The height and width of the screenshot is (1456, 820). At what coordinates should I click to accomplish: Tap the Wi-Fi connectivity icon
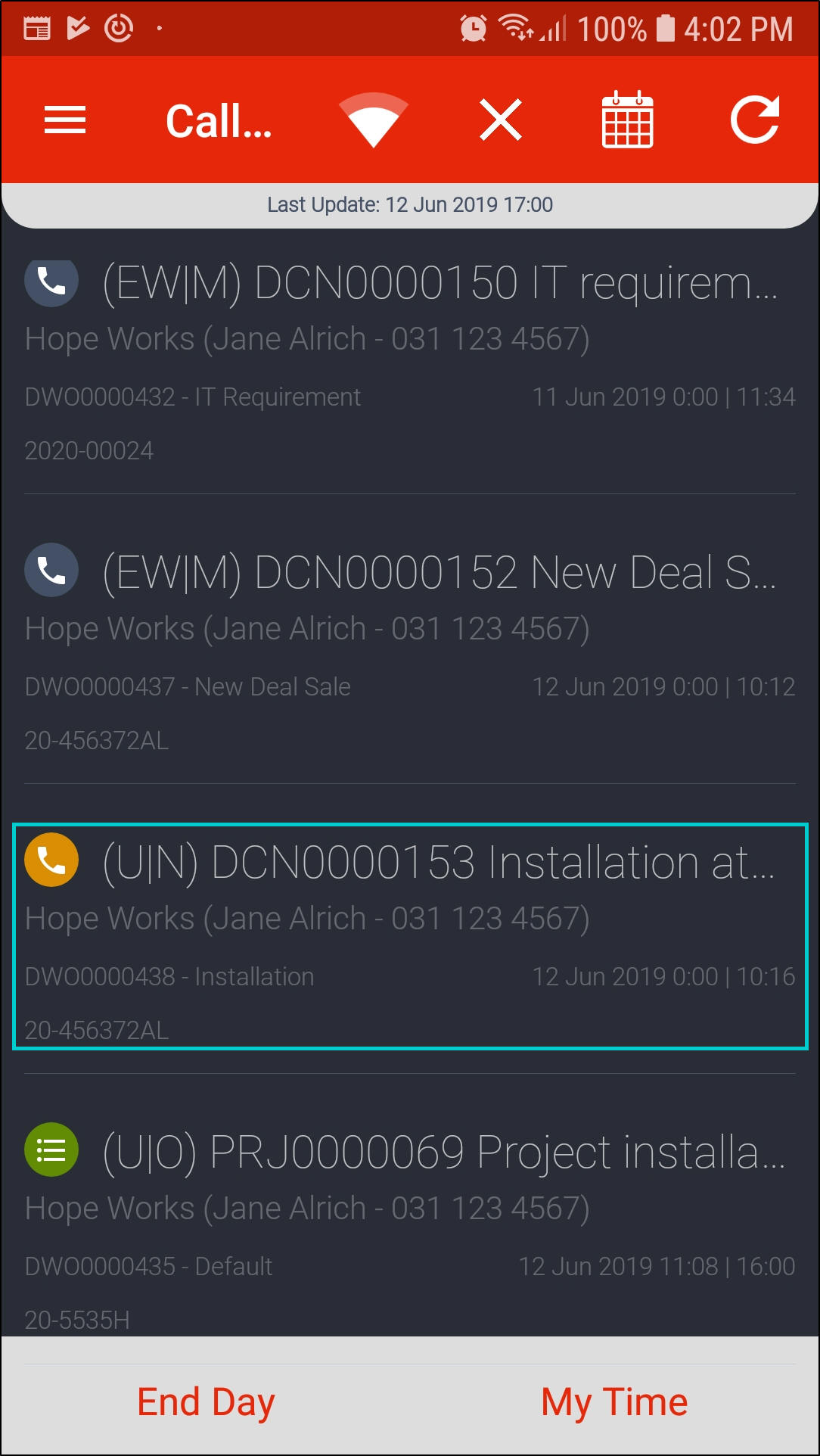coord(373,120)
